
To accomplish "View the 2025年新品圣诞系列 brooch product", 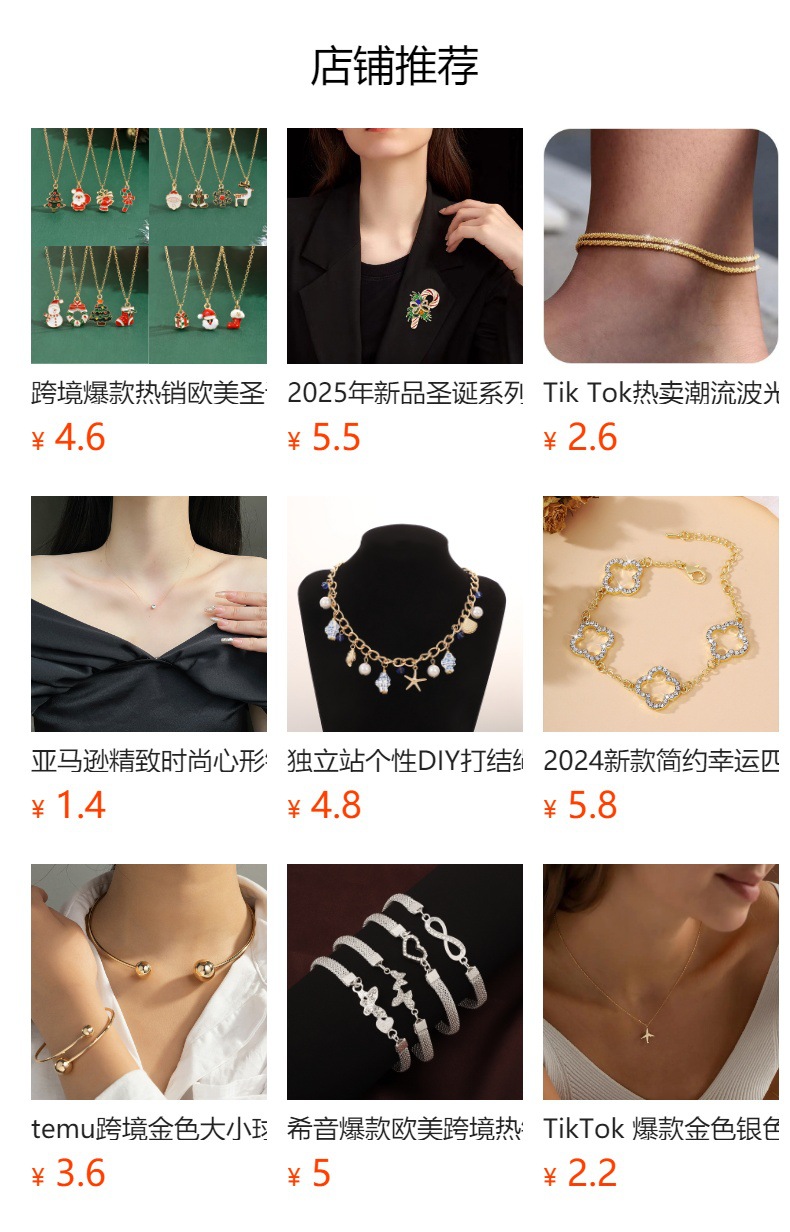I will [405, 246].
